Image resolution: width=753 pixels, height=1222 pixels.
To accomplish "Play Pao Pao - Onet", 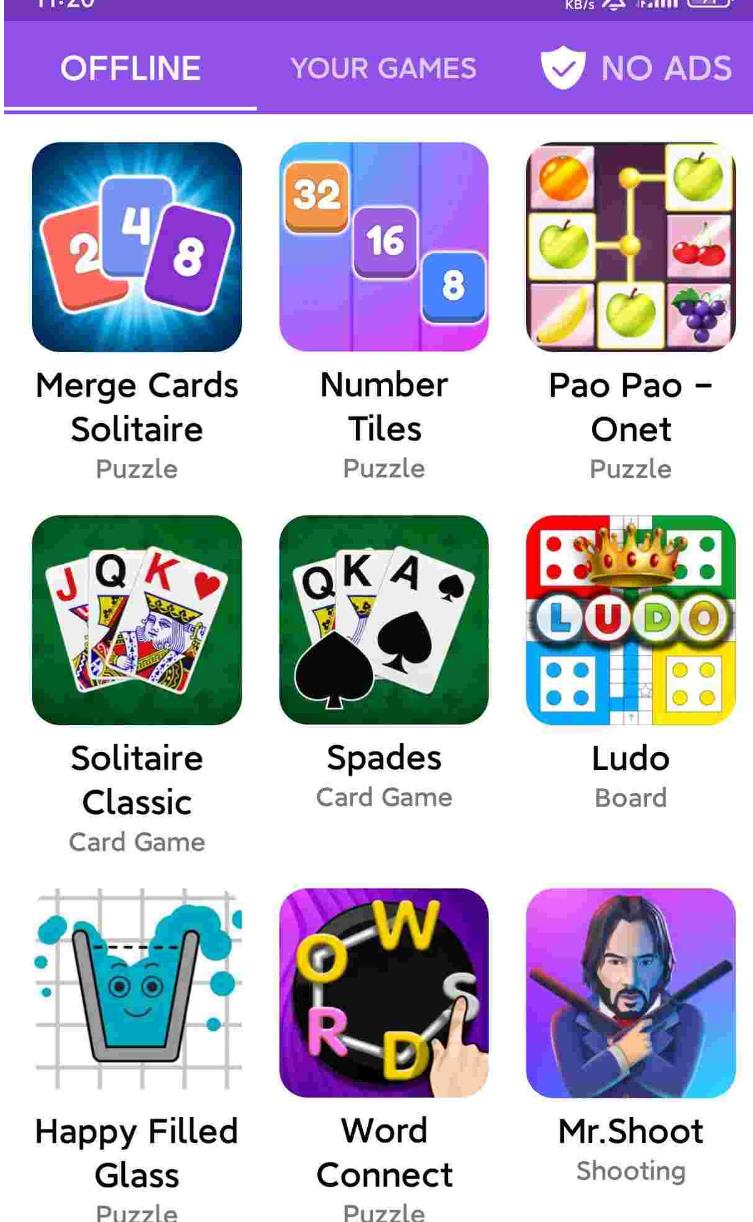I will click(x=630, y=247).
